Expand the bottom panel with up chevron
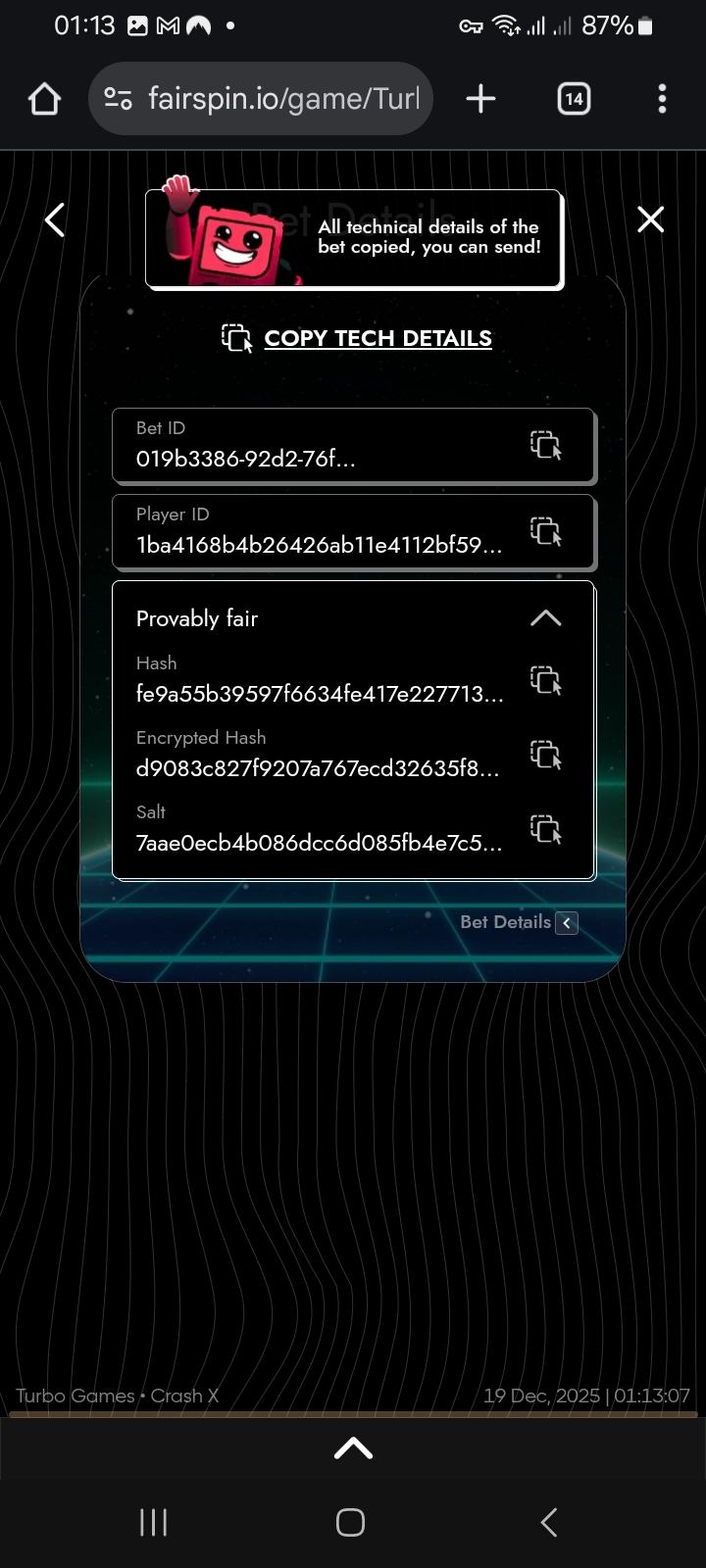706x1568 pixels. click(353, 1448)
